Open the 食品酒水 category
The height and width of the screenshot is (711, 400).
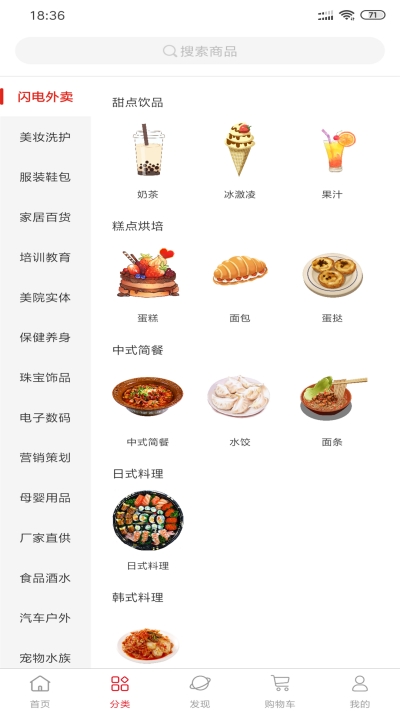click(x=45, y=578)
